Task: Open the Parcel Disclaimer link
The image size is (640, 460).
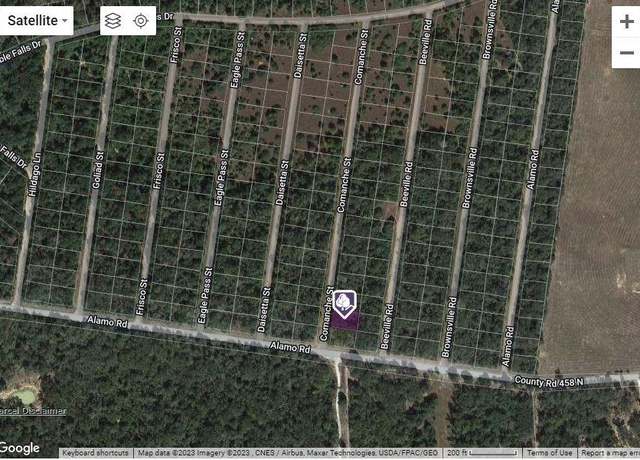Action: [32, 410]
